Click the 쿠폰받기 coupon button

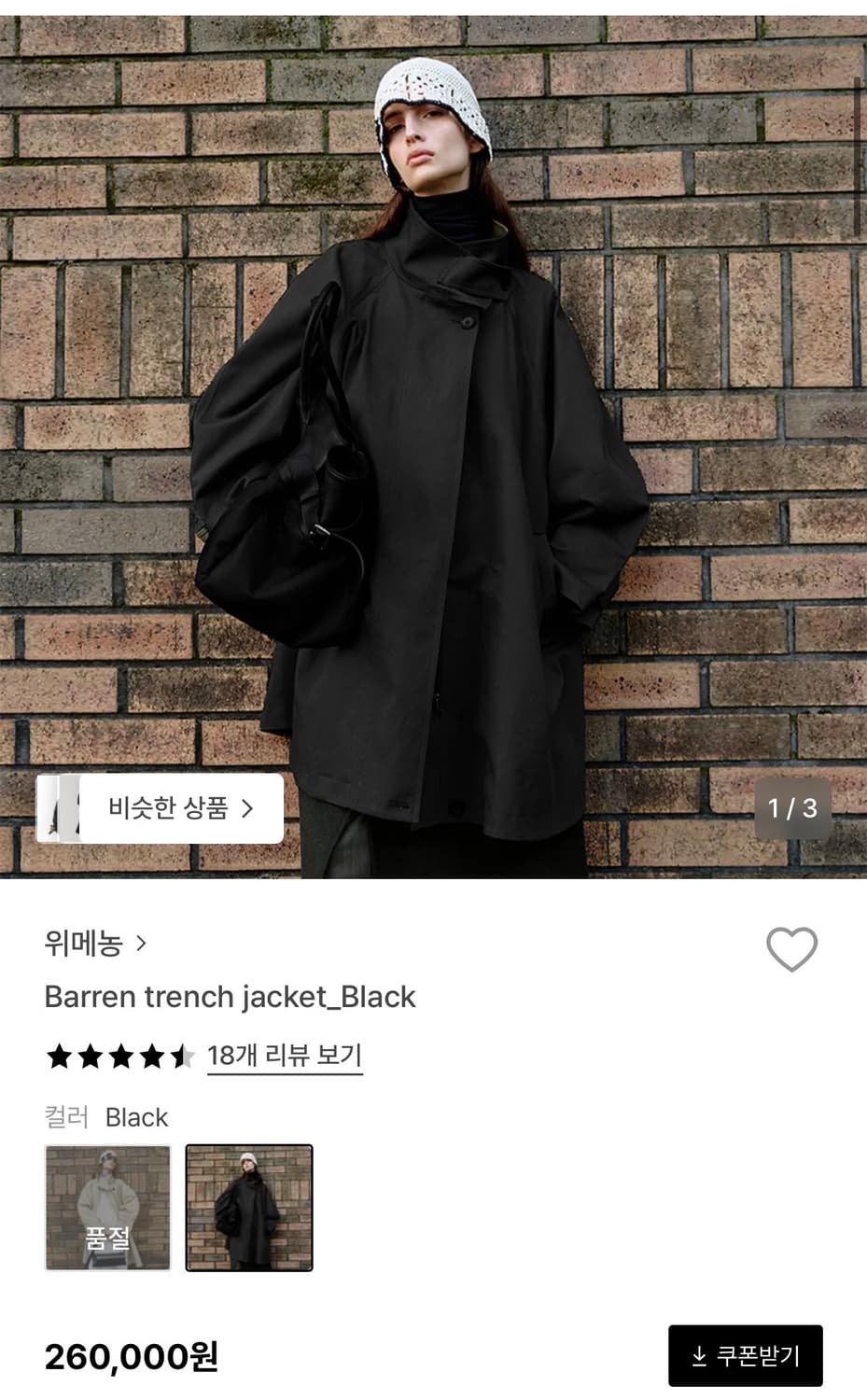tap(747, 1354)
